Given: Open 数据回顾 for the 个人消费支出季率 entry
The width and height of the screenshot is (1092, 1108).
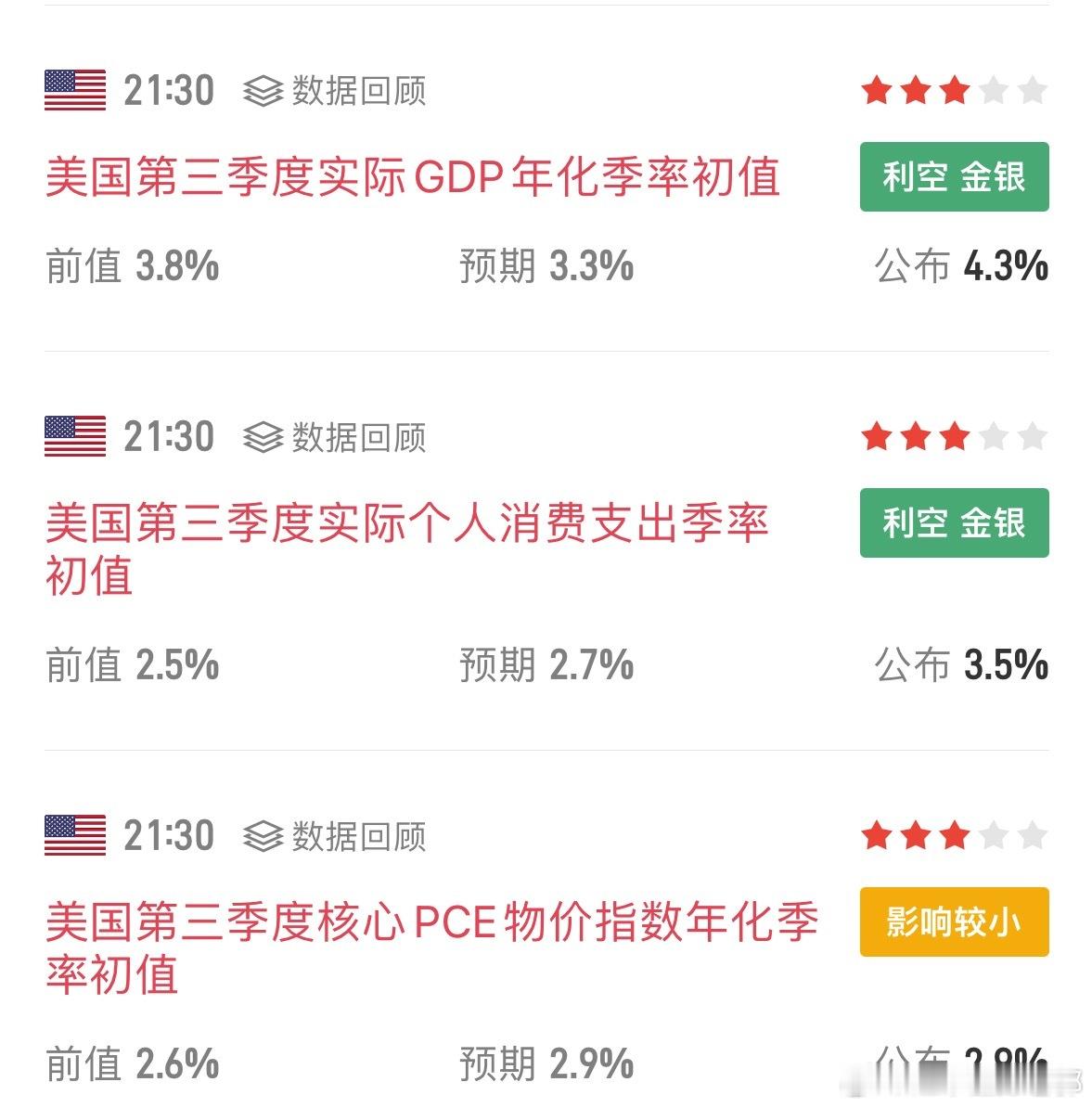Looking at the screenshot, I should tap(334, 437).
